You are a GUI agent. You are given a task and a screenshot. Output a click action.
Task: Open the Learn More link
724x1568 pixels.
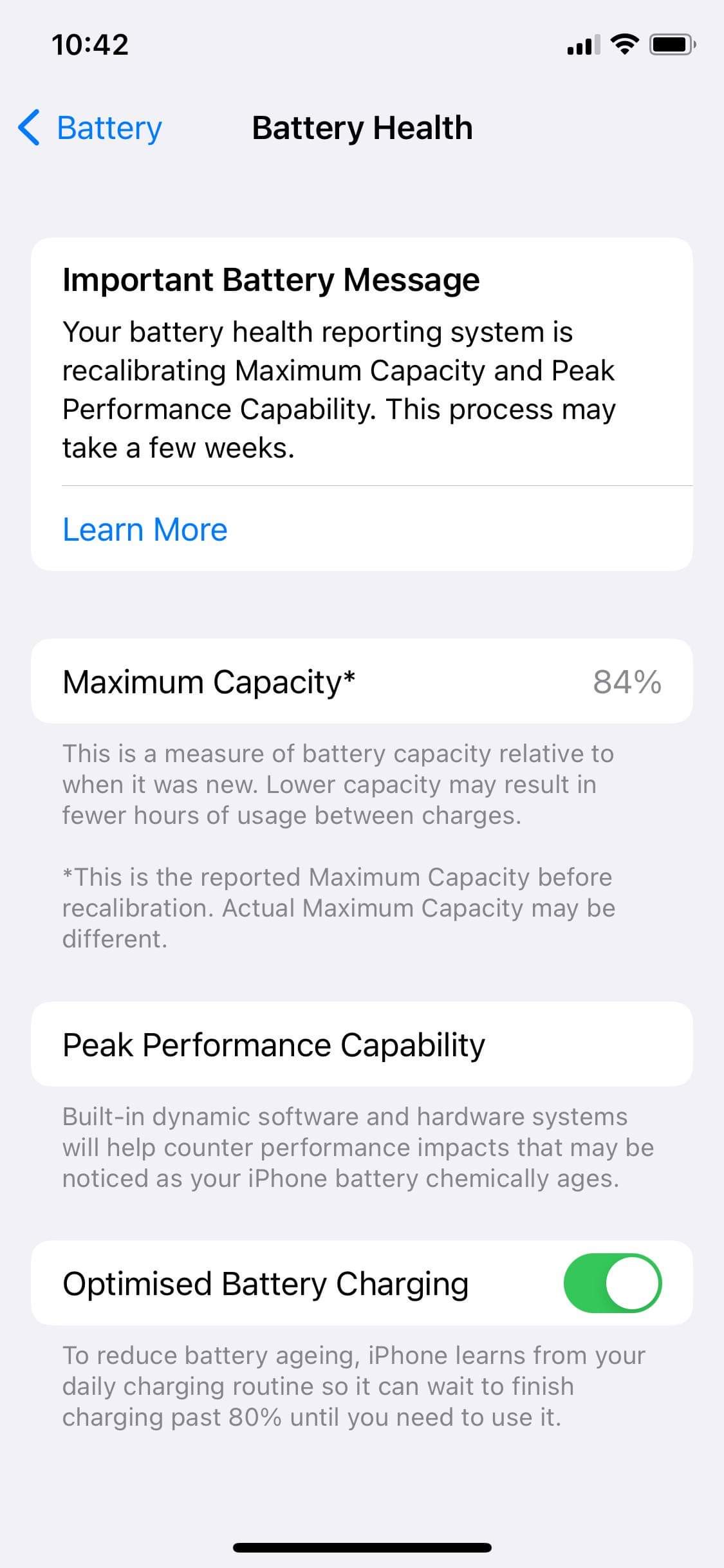click(x=145, y=529)
